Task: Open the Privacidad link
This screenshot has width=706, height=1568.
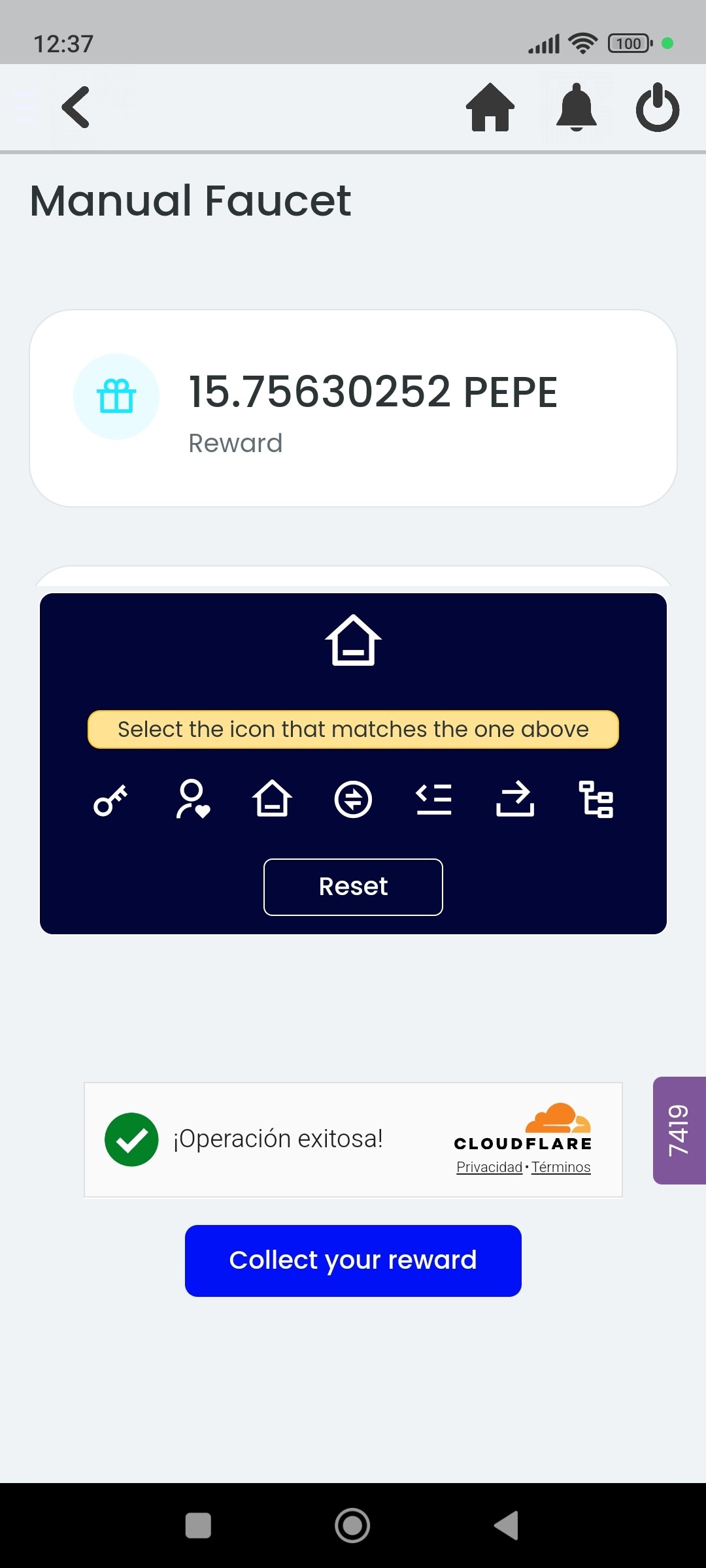Action: (x=488, y=1167)
